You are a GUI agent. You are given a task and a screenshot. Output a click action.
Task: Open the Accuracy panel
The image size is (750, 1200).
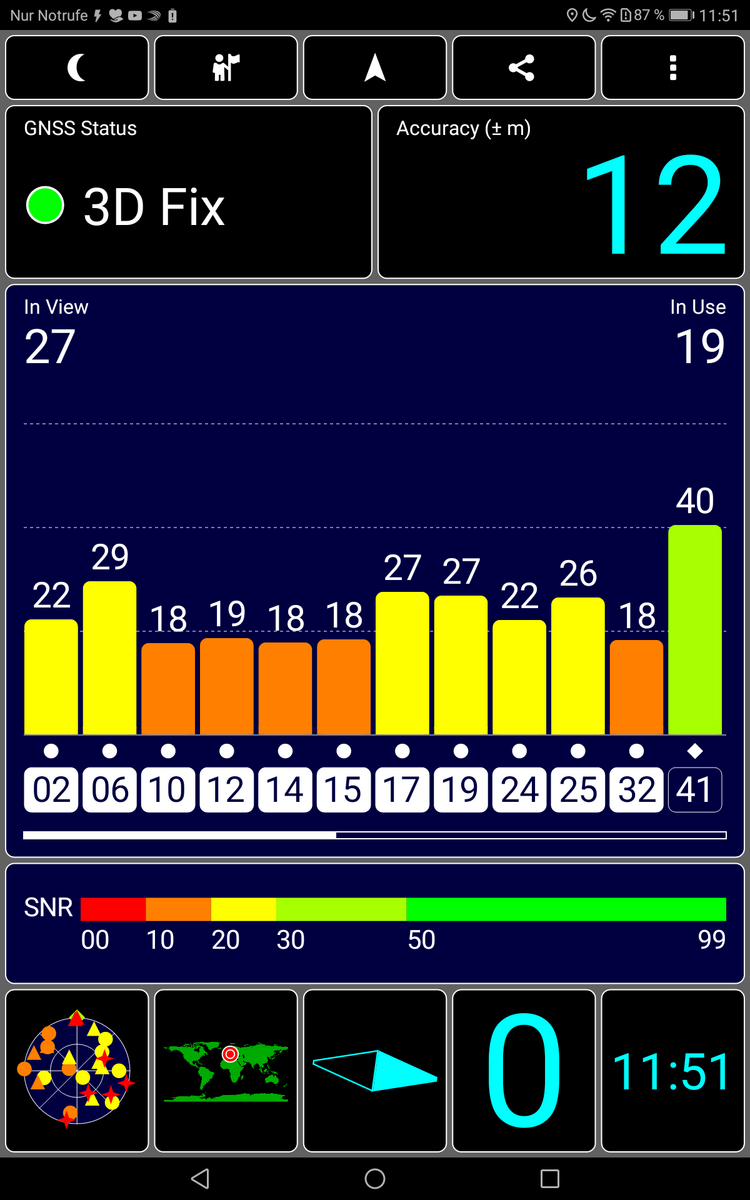561,192
